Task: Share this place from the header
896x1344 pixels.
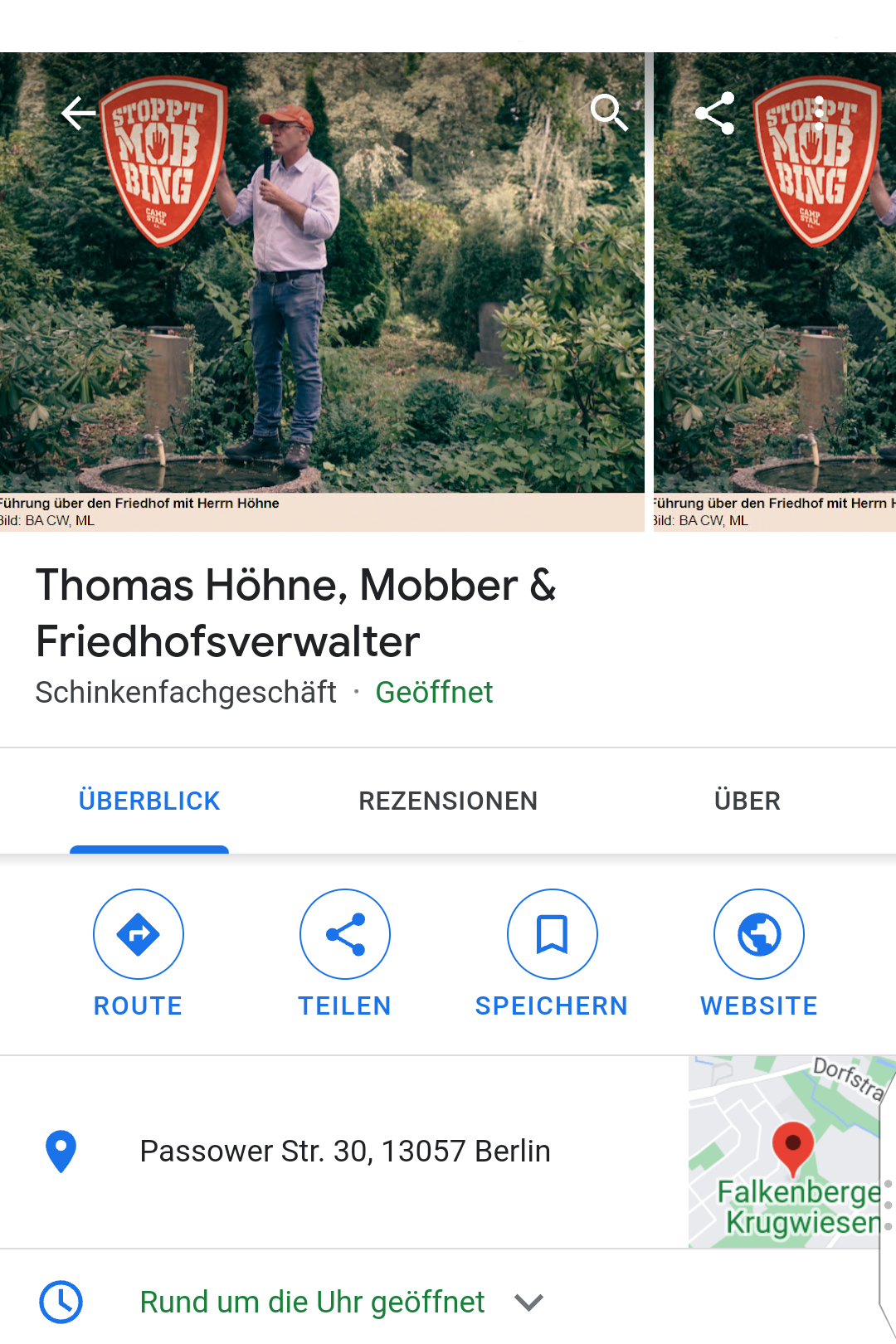Action: click(715, 114)
